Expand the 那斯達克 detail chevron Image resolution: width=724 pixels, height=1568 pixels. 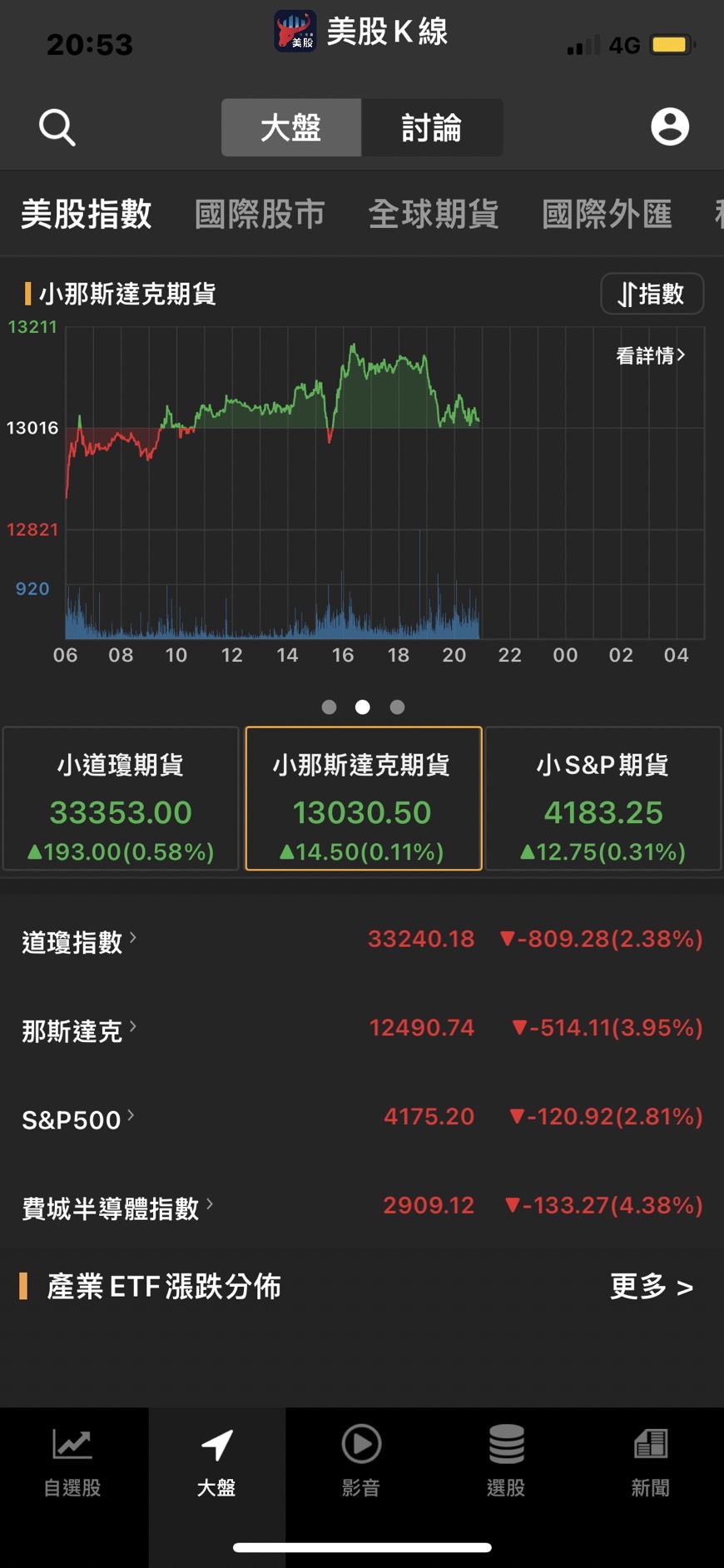(134, 1026)
